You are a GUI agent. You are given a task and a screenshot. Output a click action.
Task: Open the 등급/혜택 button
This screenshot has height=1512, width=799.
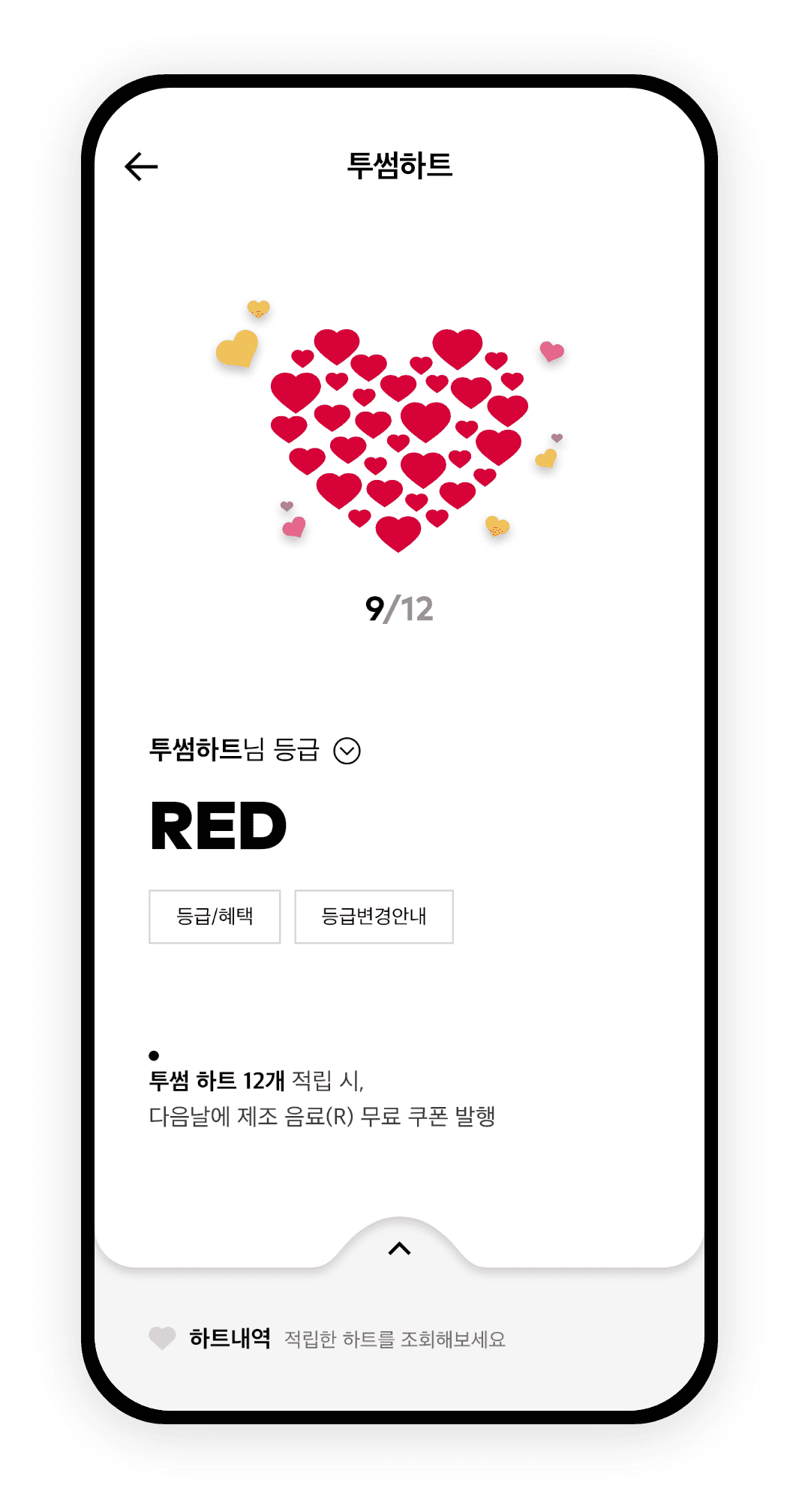click(x=215, y=916)
